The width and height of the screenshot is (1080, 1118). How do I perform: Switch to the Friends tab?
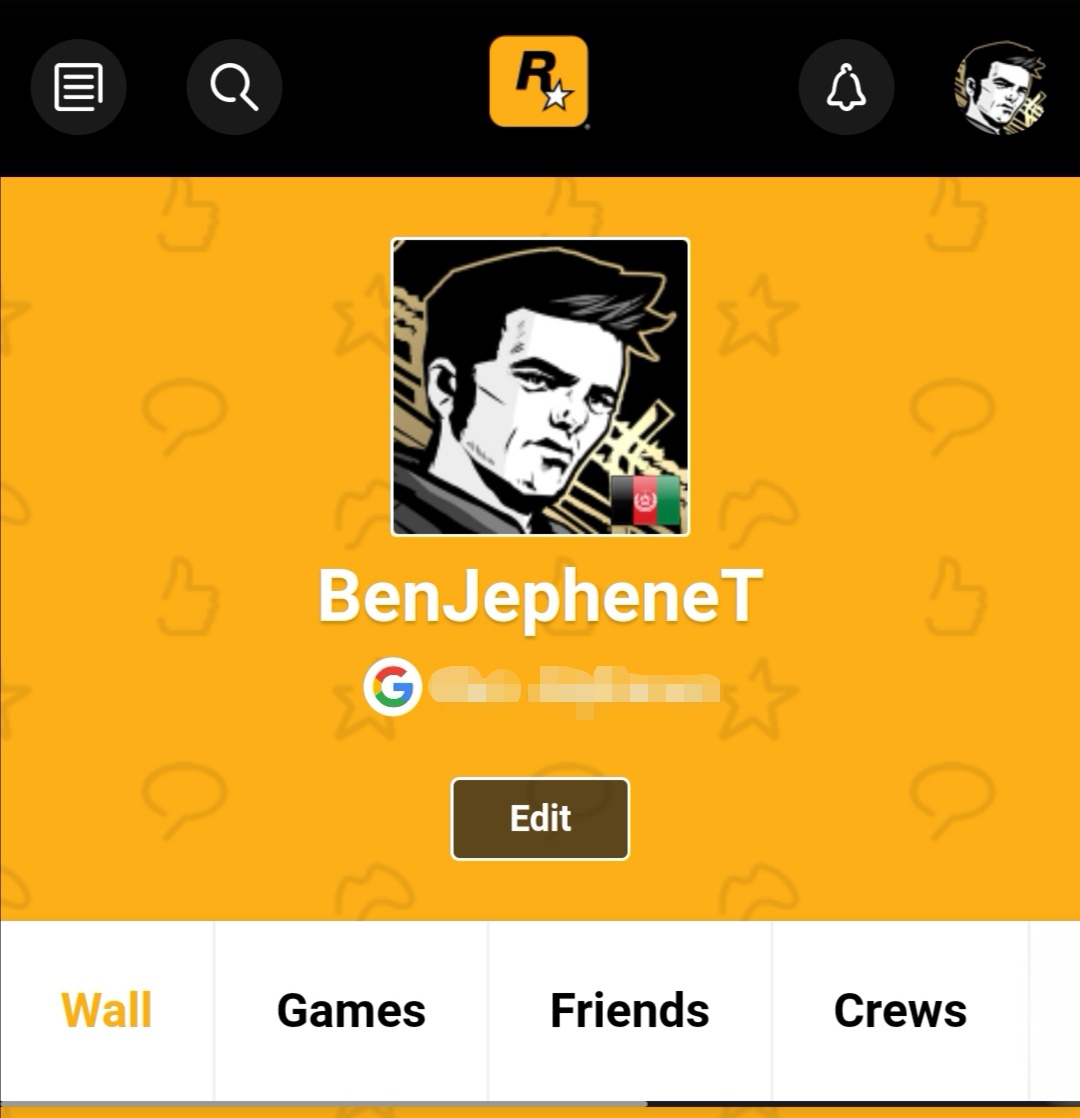[x=630, y=1011]
